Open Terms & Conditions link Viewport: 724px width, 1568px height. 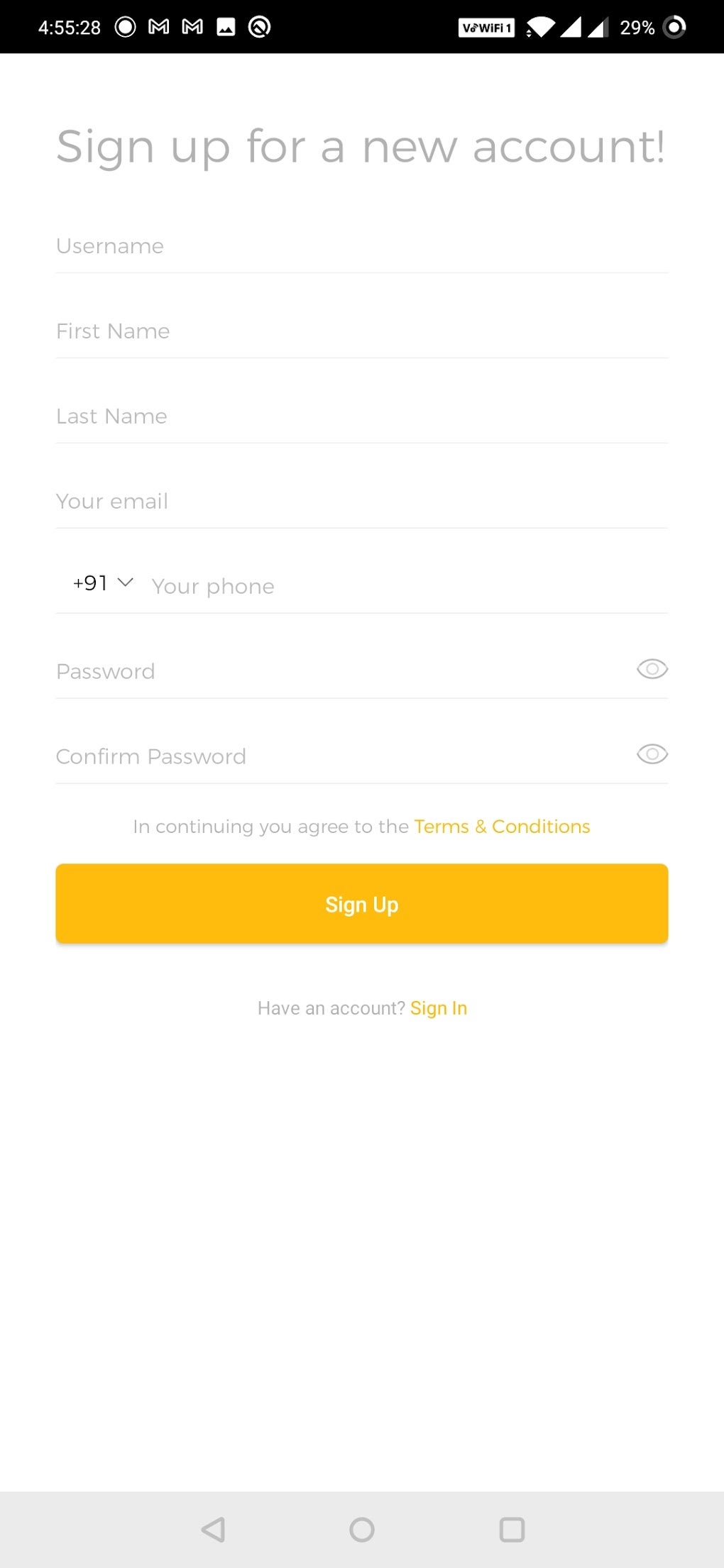coord(502,826)
